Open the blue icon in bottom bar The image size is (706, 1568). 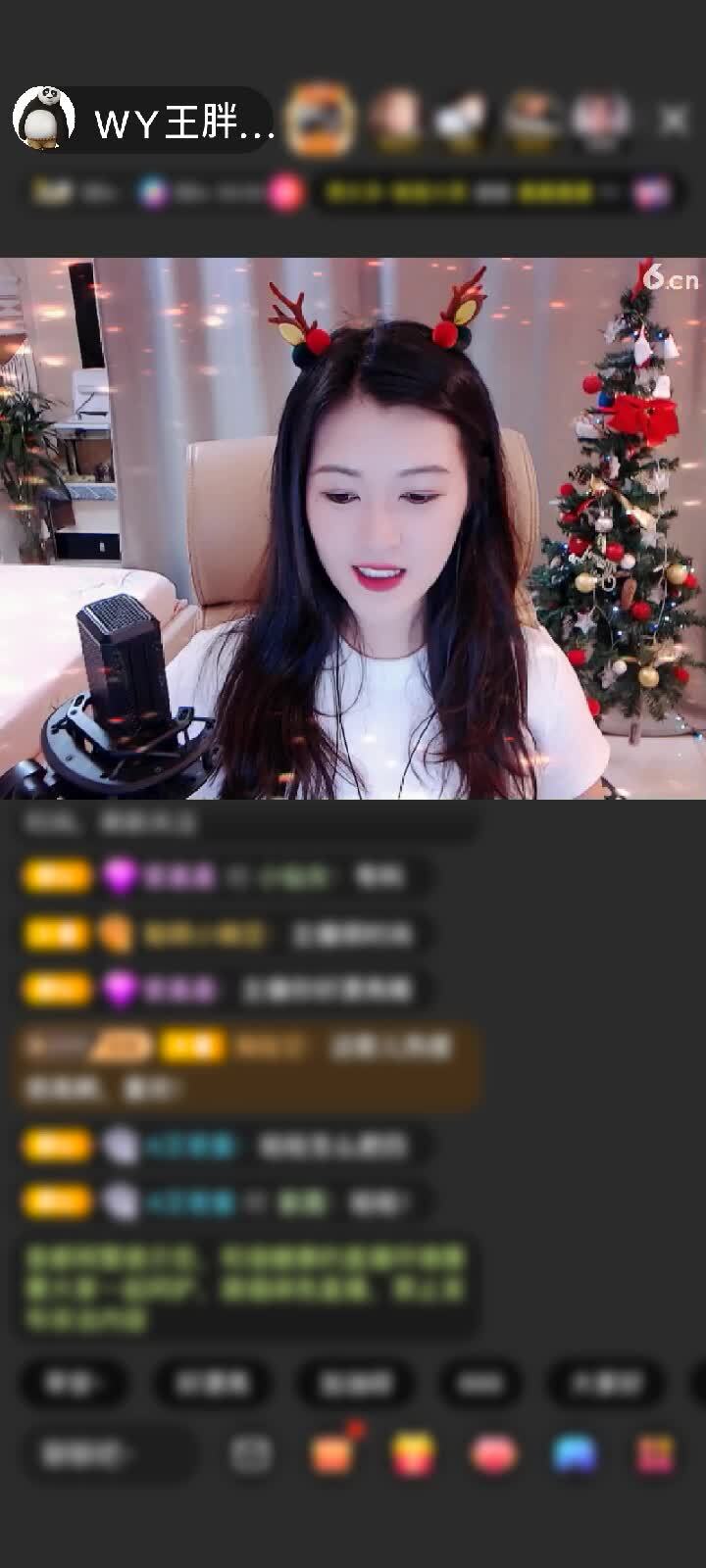click(x=575, y=1454)
